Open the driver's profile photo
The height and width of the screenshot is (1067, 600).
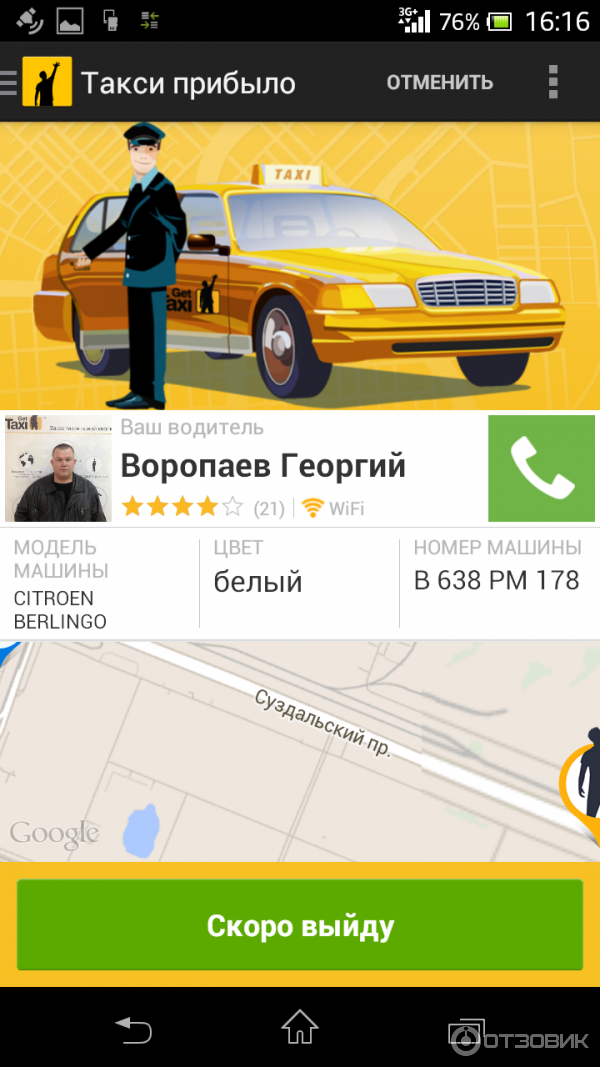[x=58, y=468]
